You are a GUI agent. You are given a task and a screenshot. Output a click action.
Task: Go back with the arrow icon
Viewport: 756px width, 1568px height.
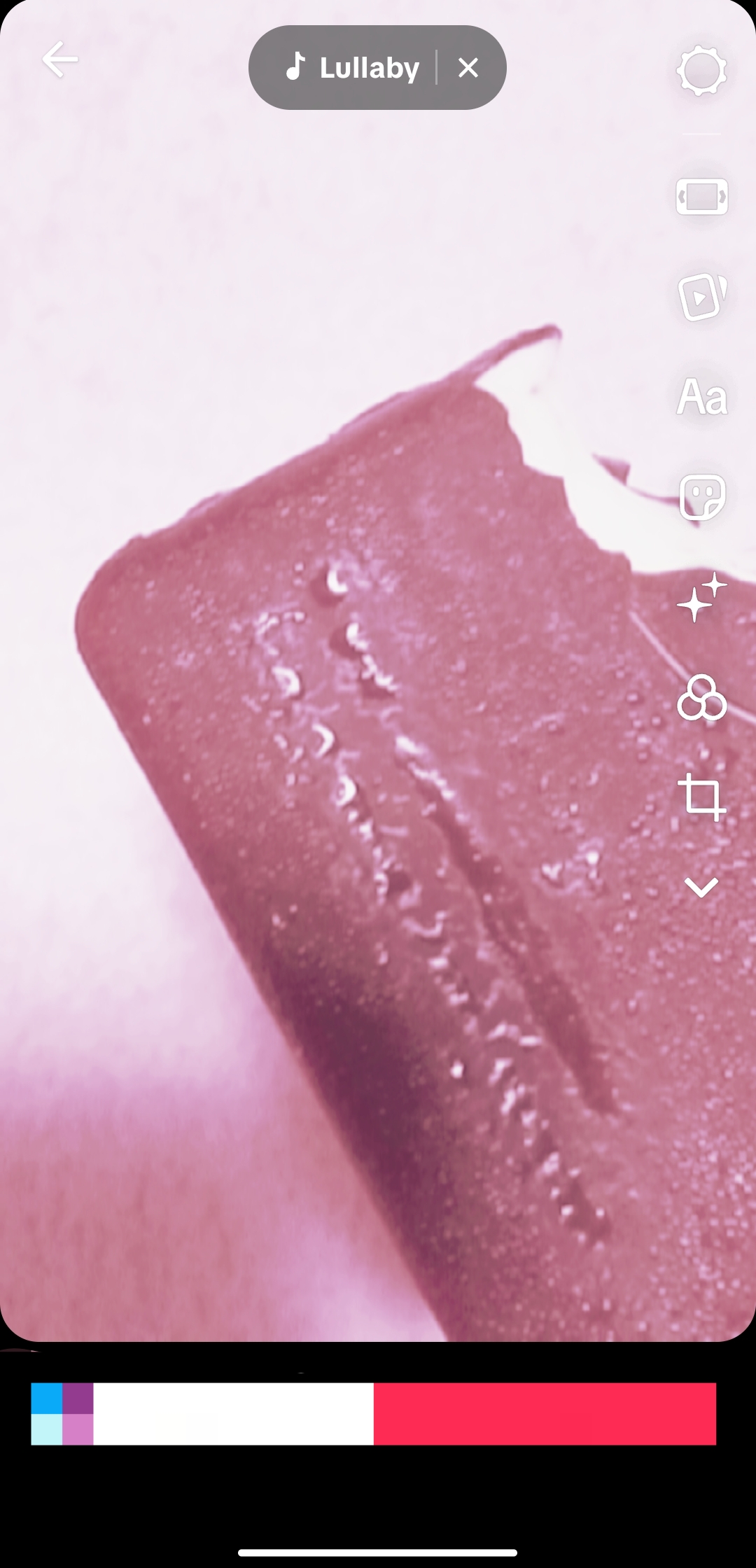point(59,59)
